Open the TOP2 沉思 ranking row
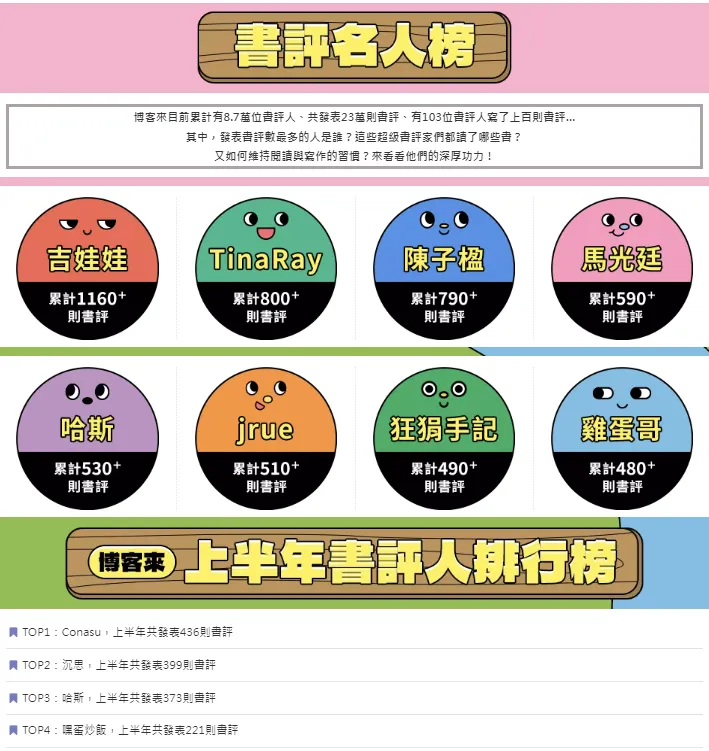This screenshot has height=751, width=709. pos(118,665)
